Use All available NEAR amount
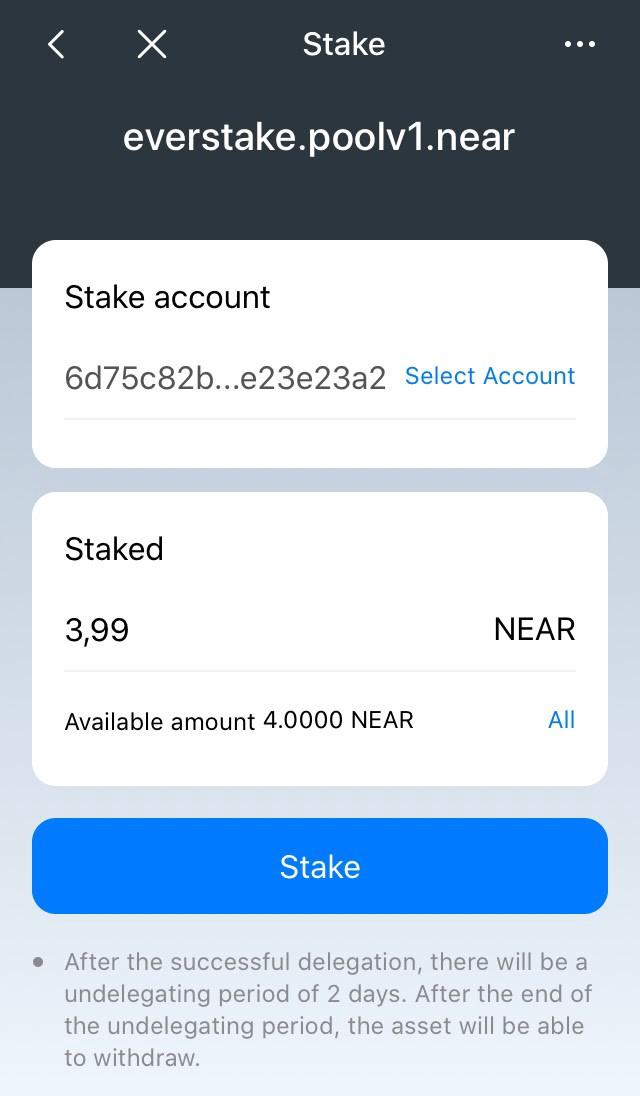Screen dimensions: 640x1096 point(561,720)
